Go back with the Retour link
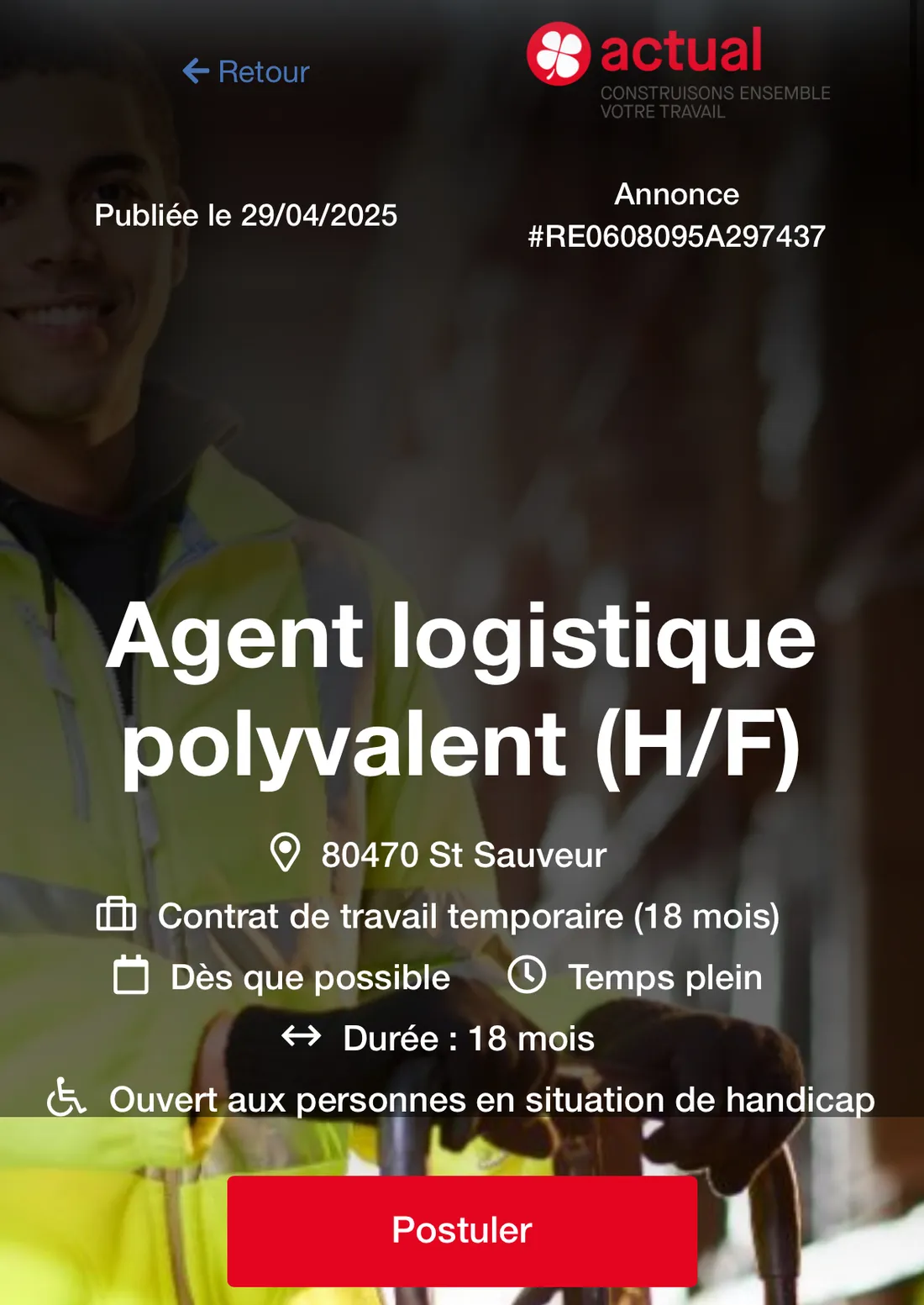 coord(246,72)
